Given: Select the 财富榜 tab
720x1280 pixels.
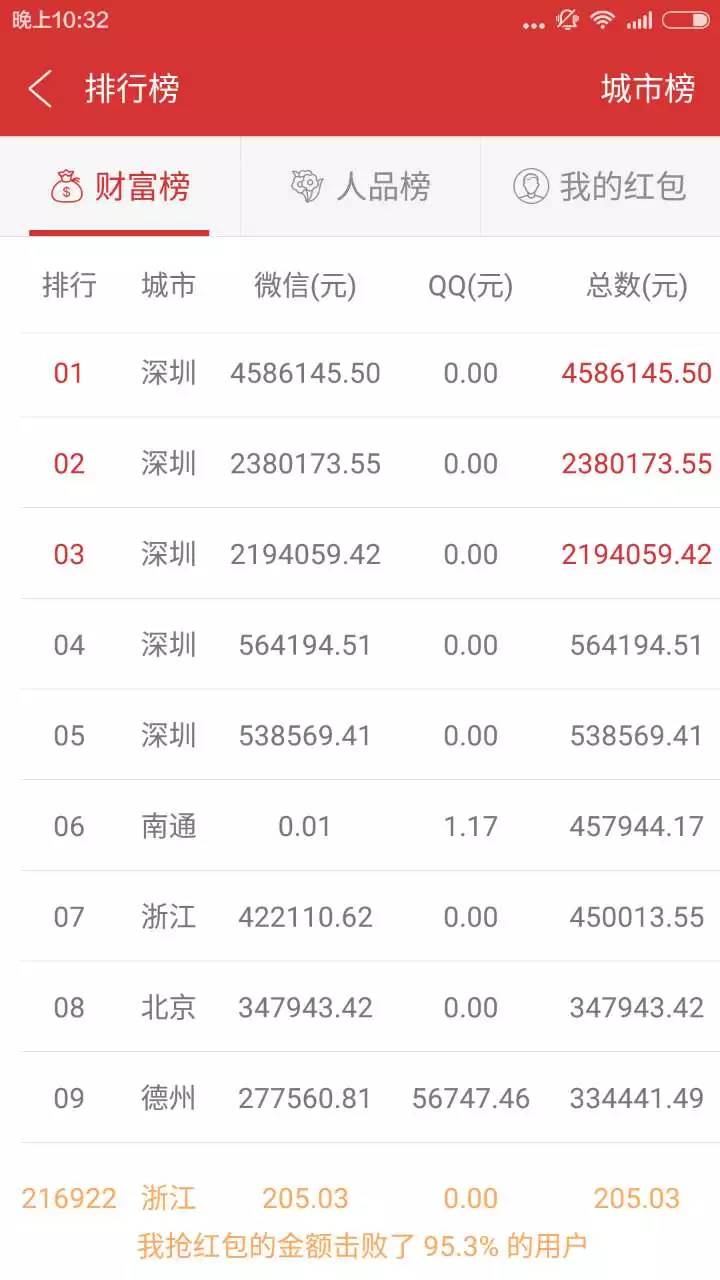Looking at the screenshot, I should click(120, 187).
